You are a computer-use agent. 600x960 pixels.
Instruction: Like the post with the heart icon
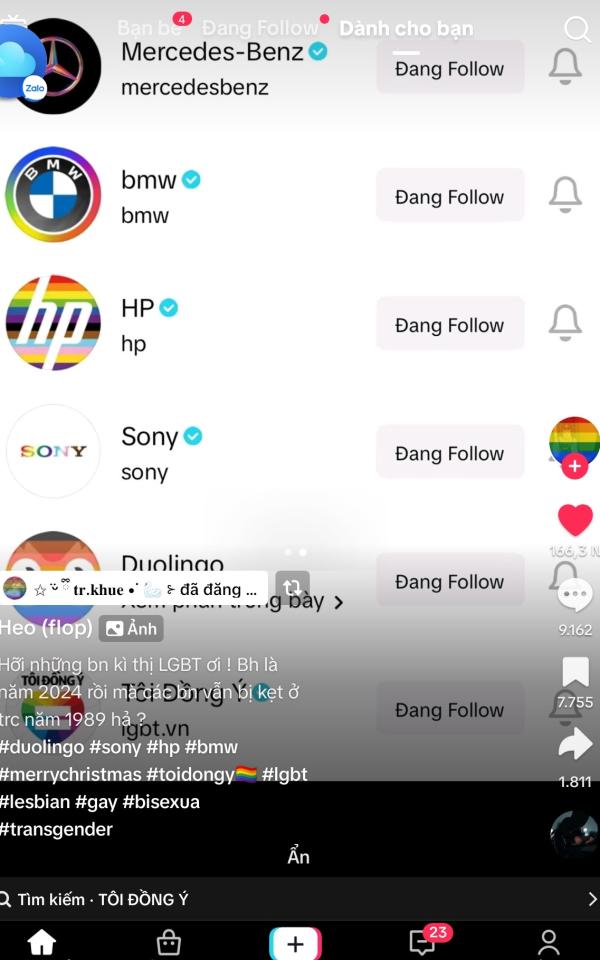[x=575, y=520]
